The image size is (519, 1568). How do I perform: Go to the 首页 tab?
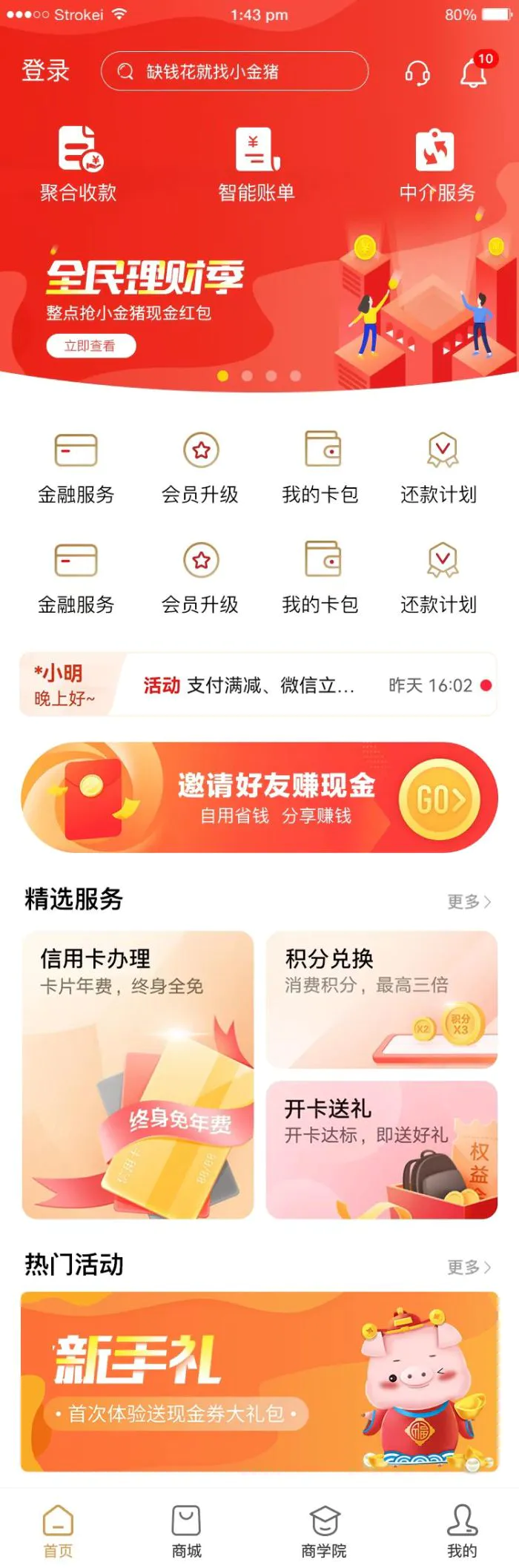[x=58, y=1530]
